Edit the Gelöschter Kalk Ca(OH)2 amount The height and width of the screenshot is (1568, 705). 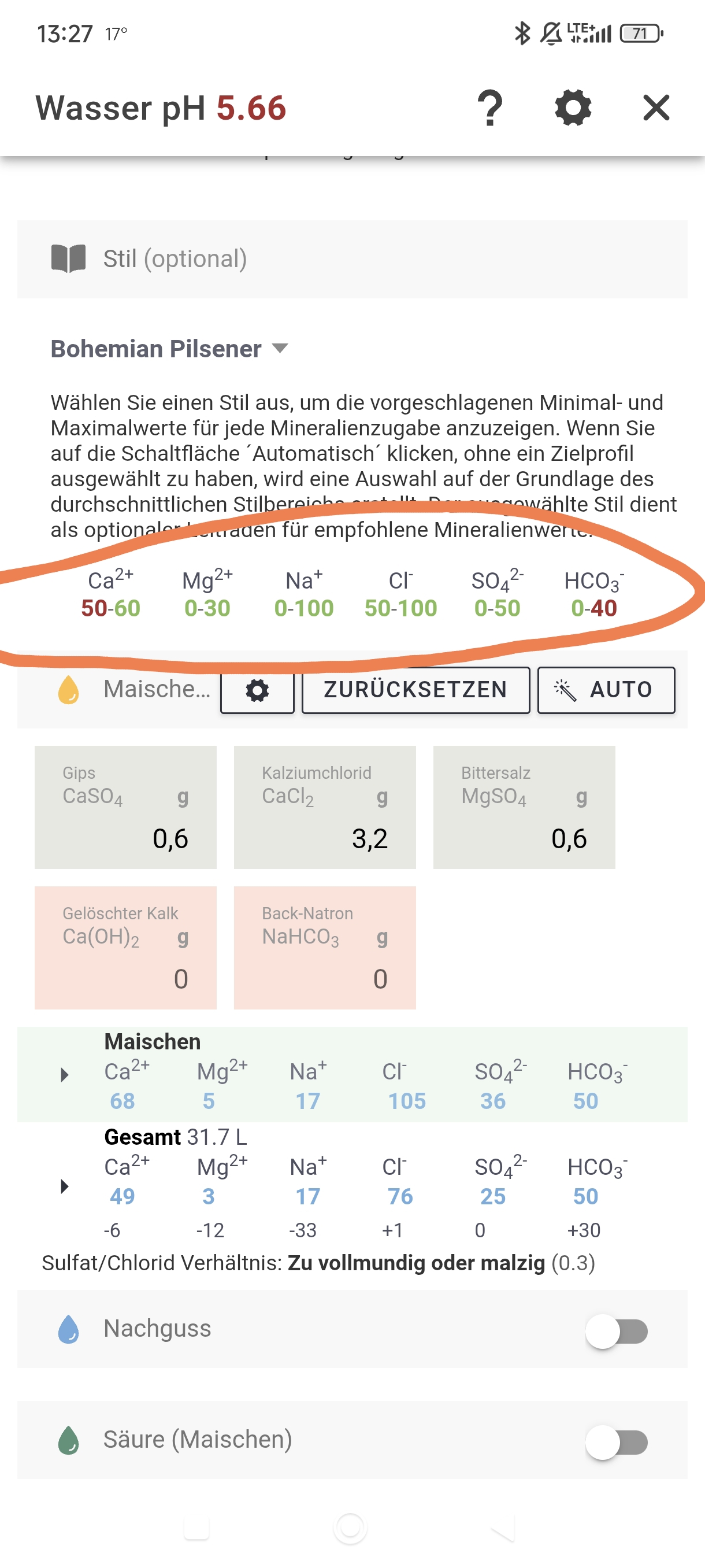point(126,978)
